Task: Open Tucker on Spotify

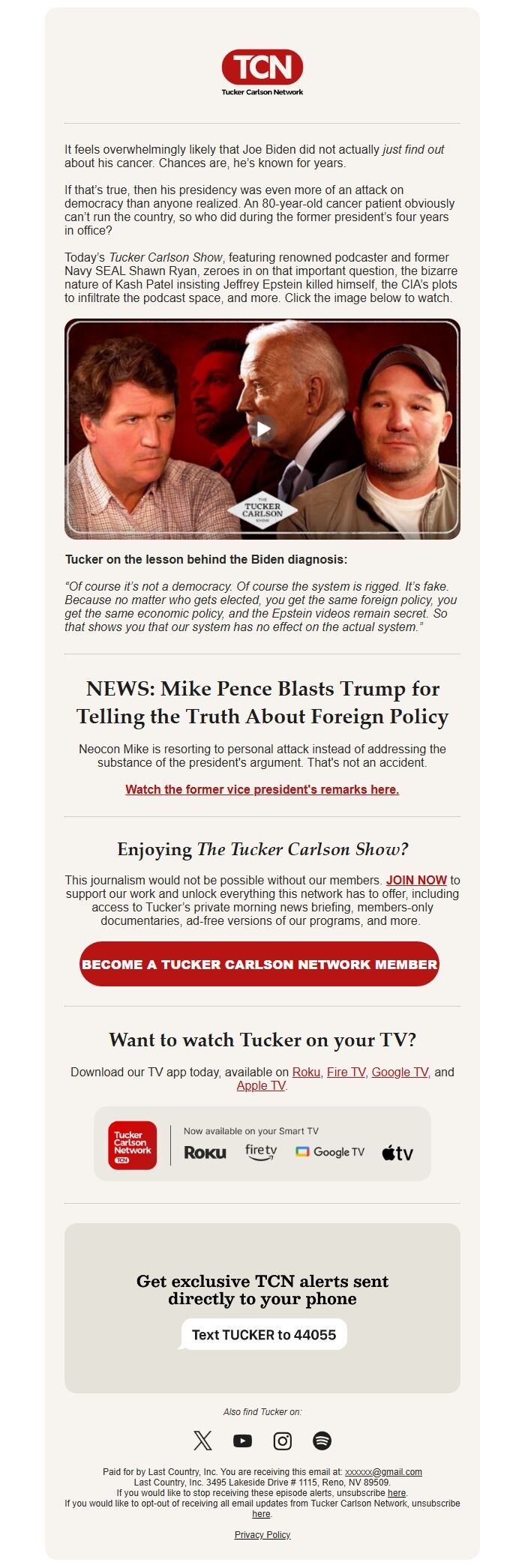Action: tap(322, 1441)
